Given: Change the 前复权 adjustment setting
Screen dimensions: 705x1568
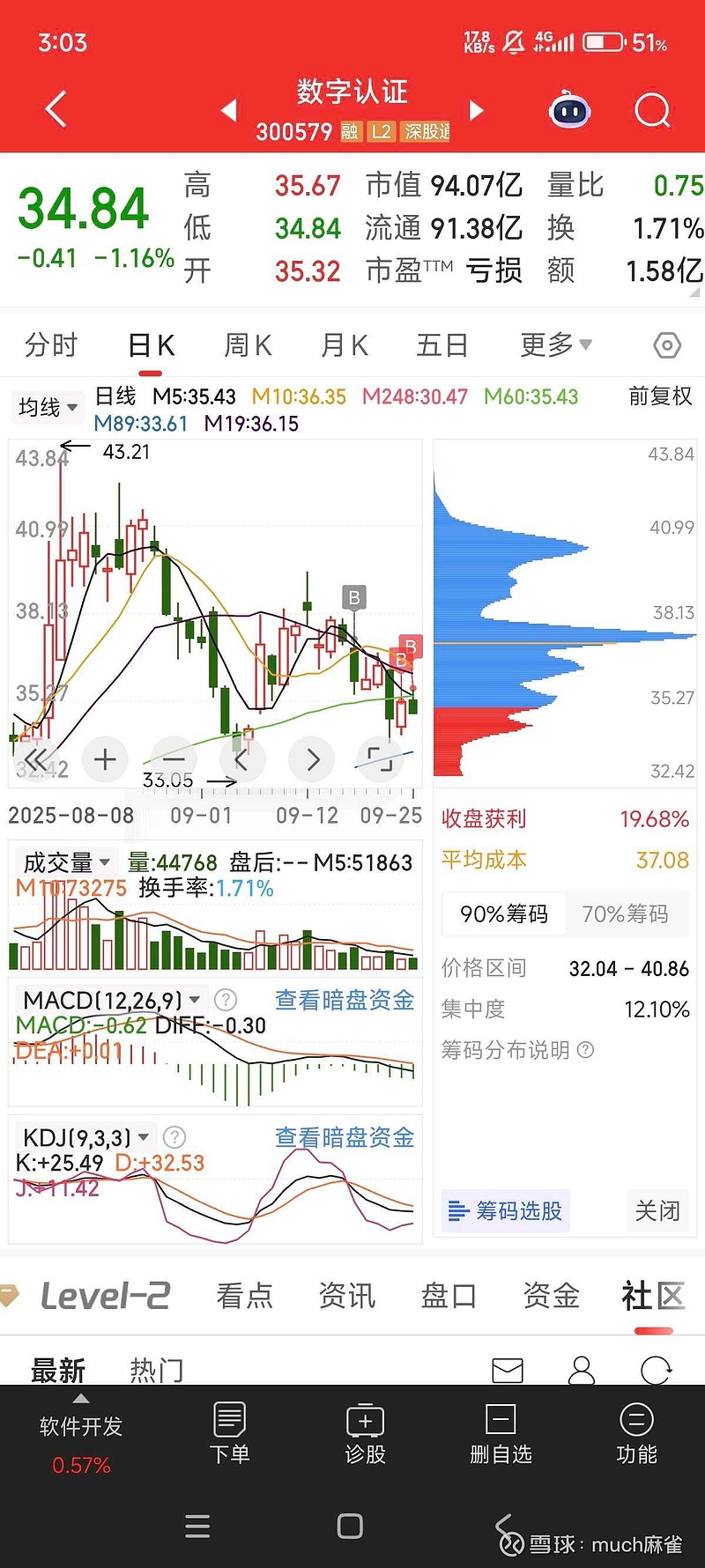Looking at the screenshot, I should coord(660,396).
